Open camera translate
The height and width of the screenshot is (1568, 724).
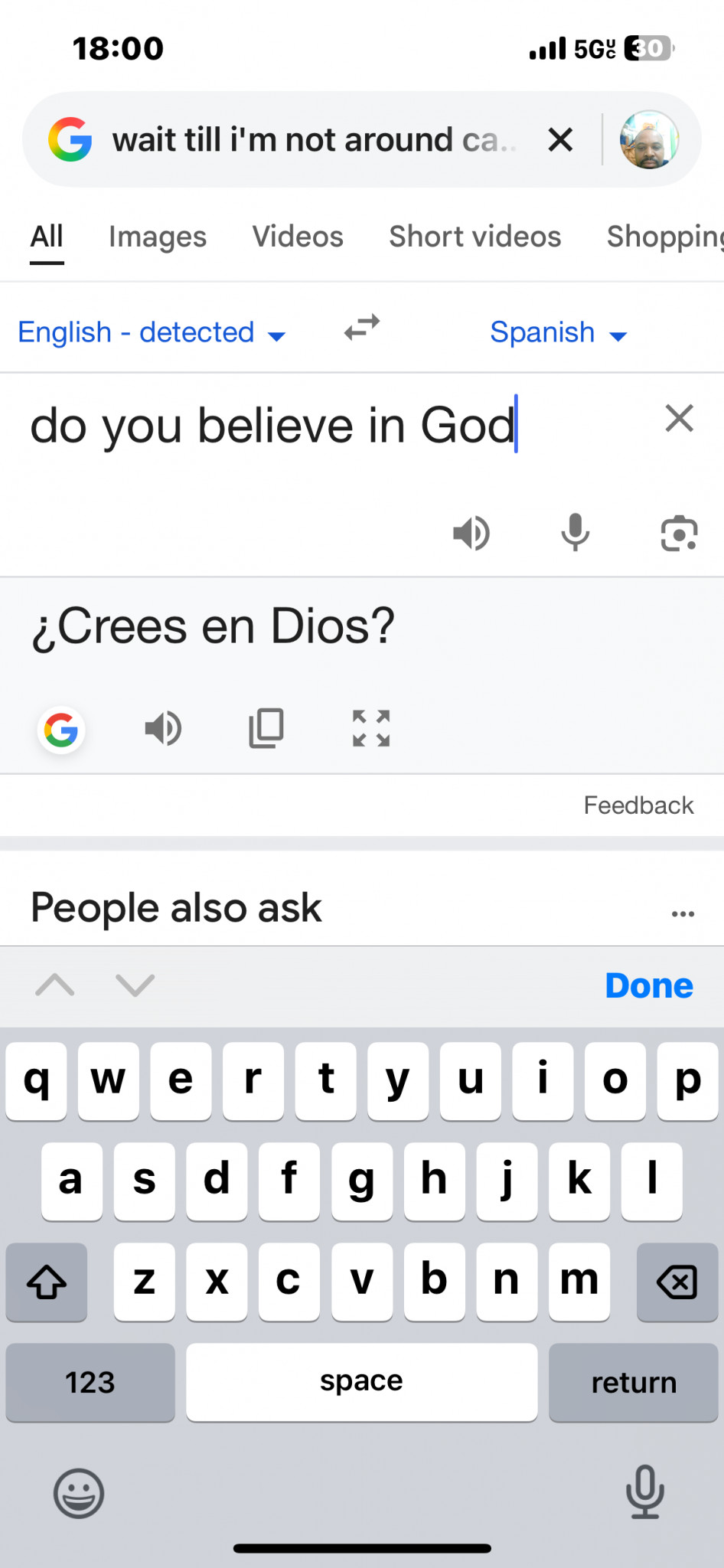[679, 533]
